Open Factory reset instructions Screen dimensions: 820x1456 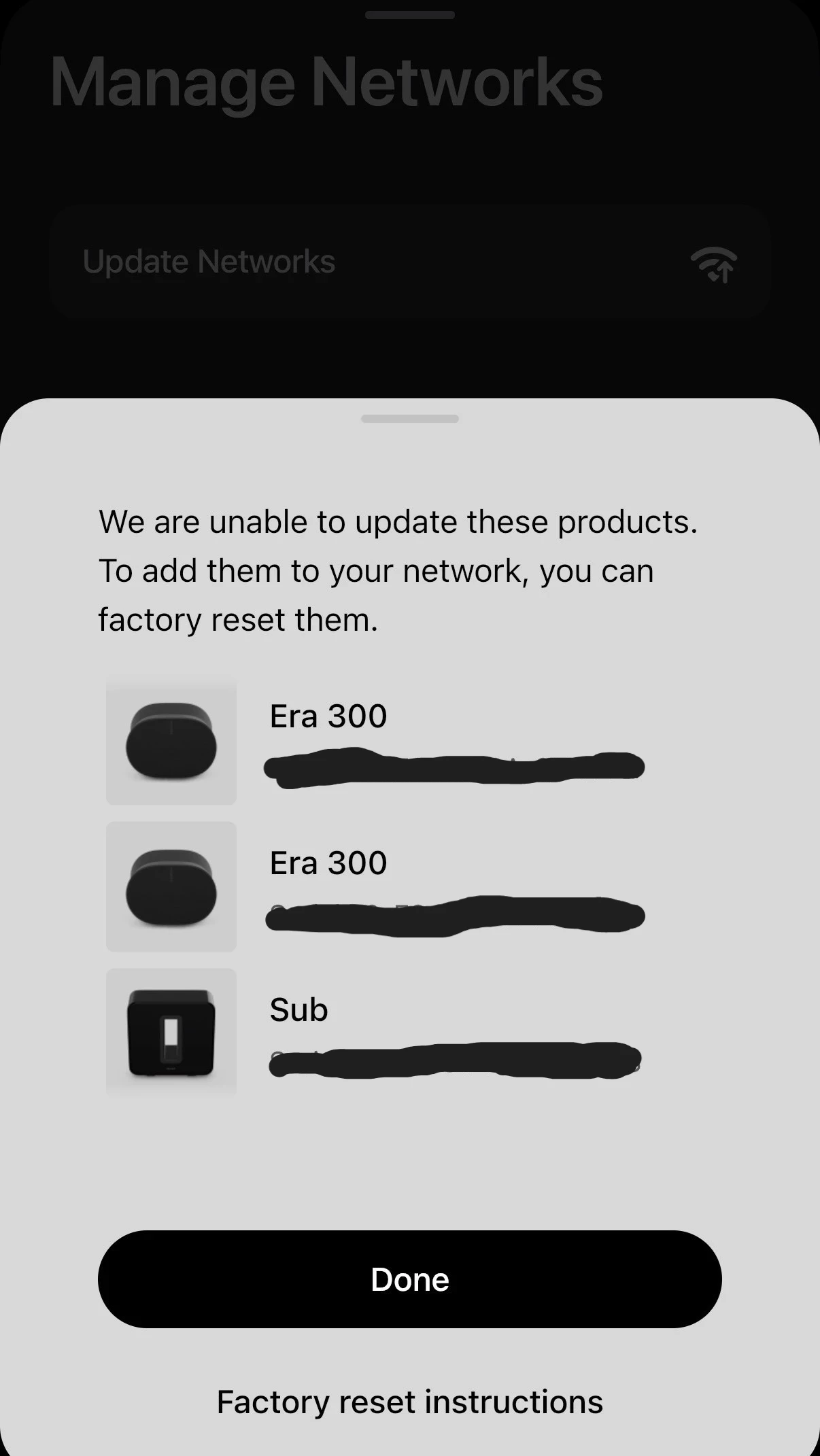click(x=409, y=1402)
